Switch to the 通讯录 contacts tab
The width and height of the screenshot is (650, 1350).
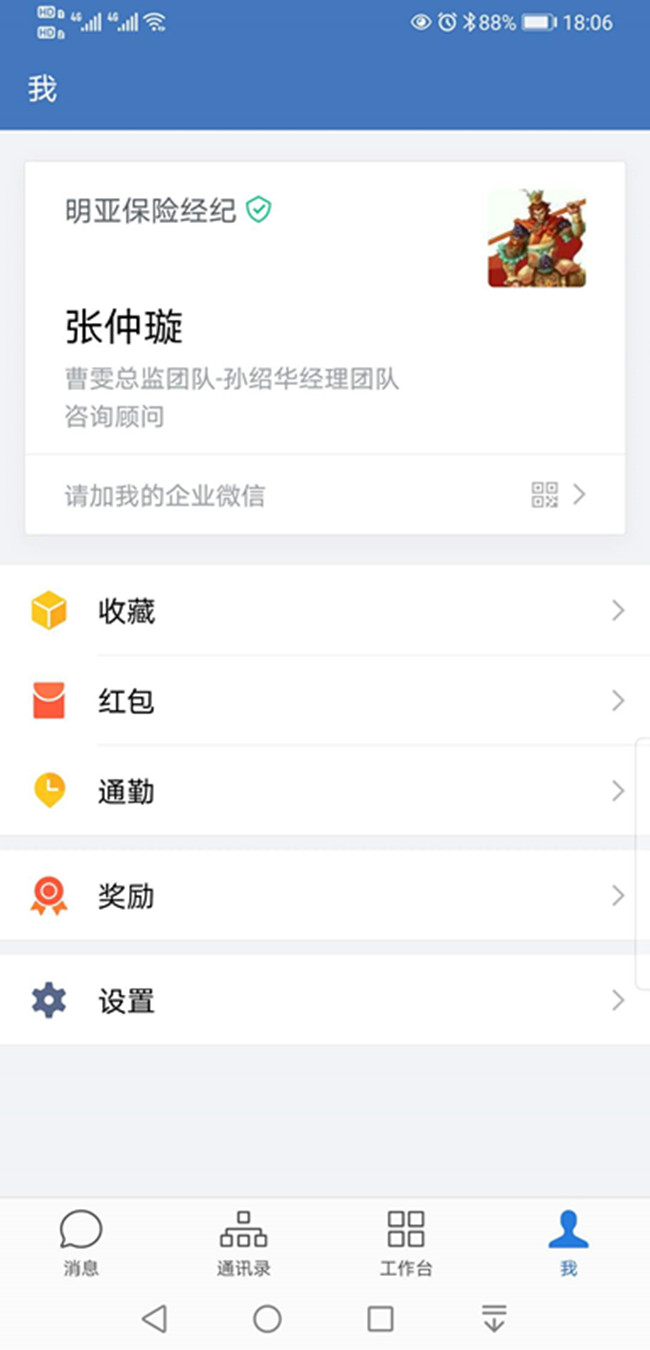click(x=244, y=1243)
